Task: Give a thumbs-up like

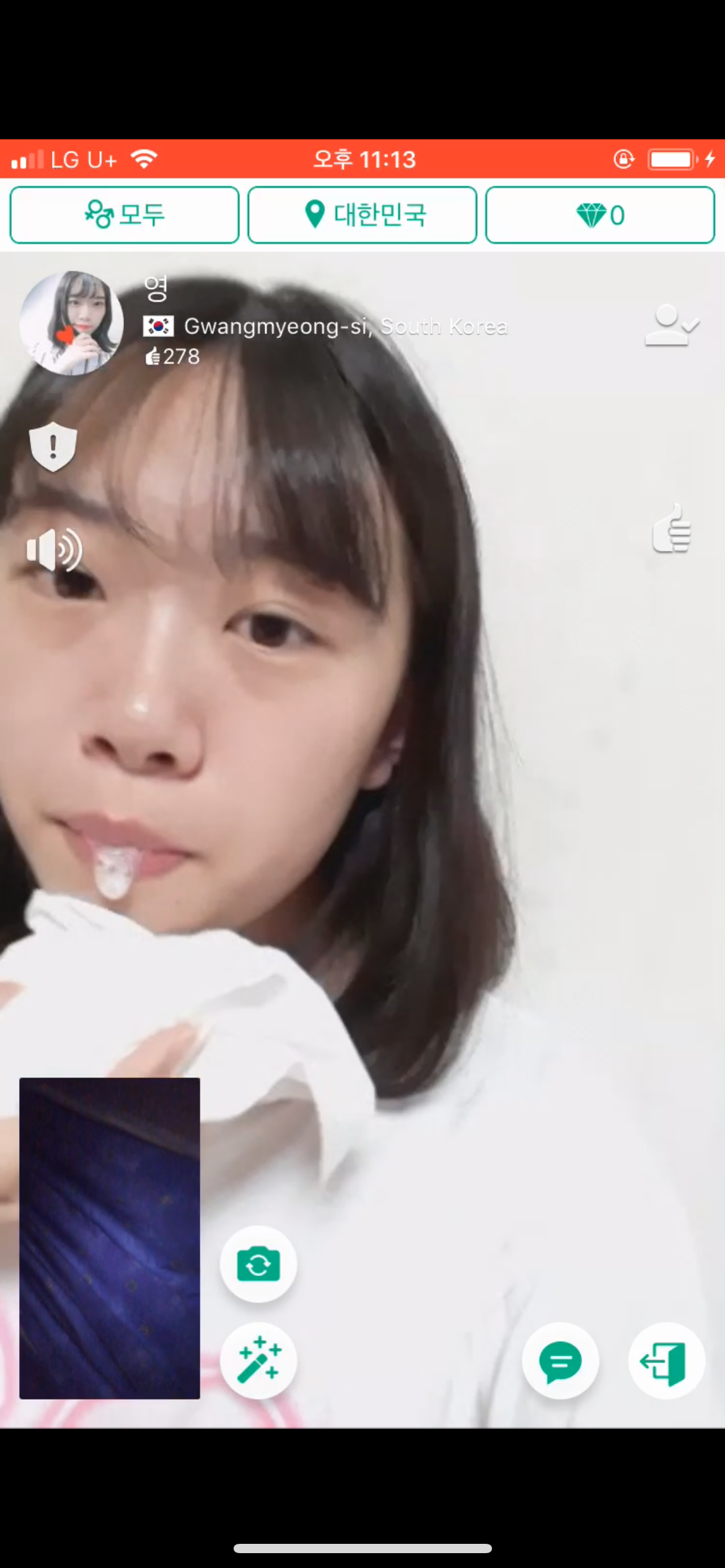Action: [672, 529]
